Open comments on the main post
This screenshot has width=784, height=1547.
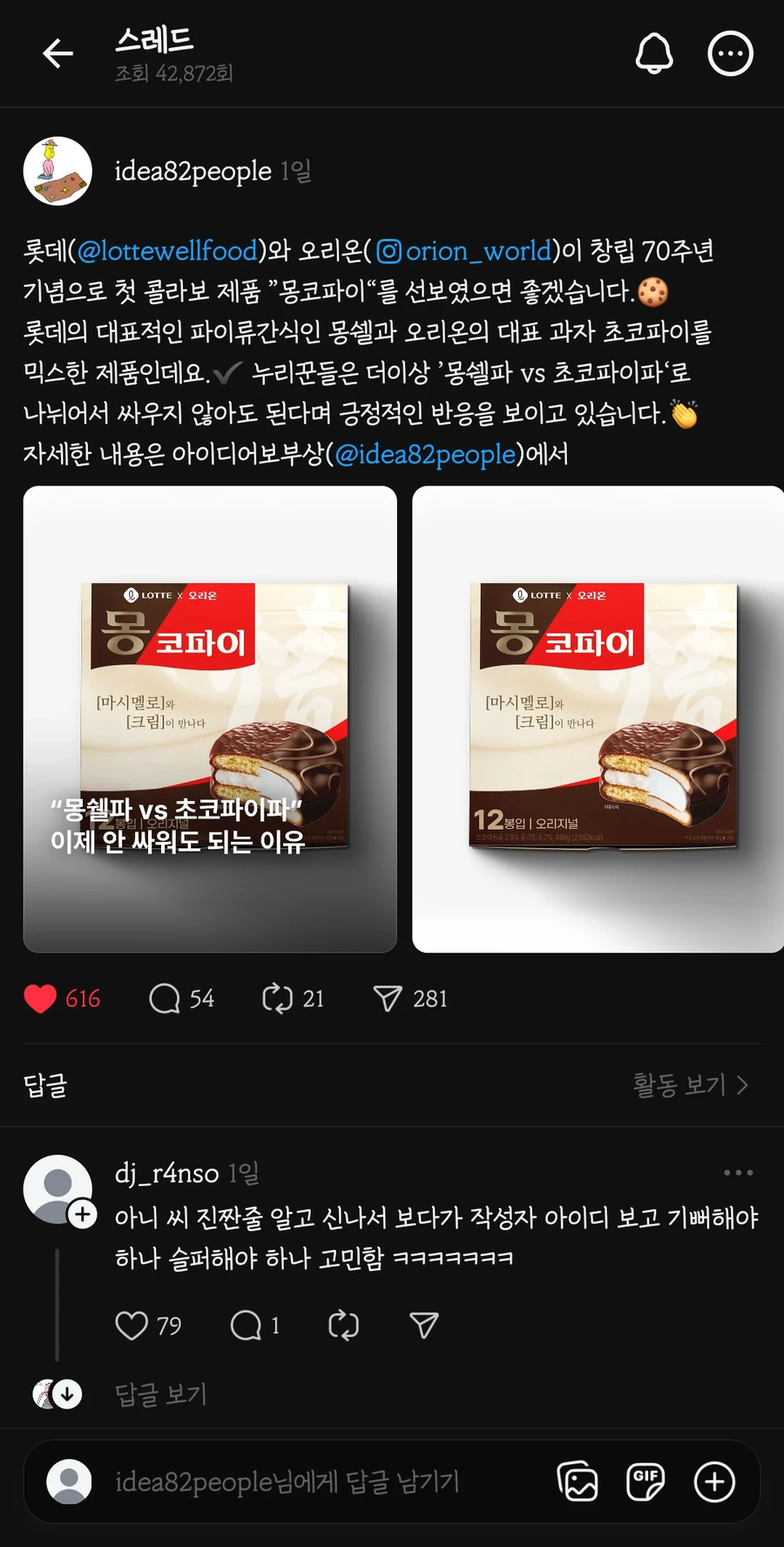(x=166, y=999)
